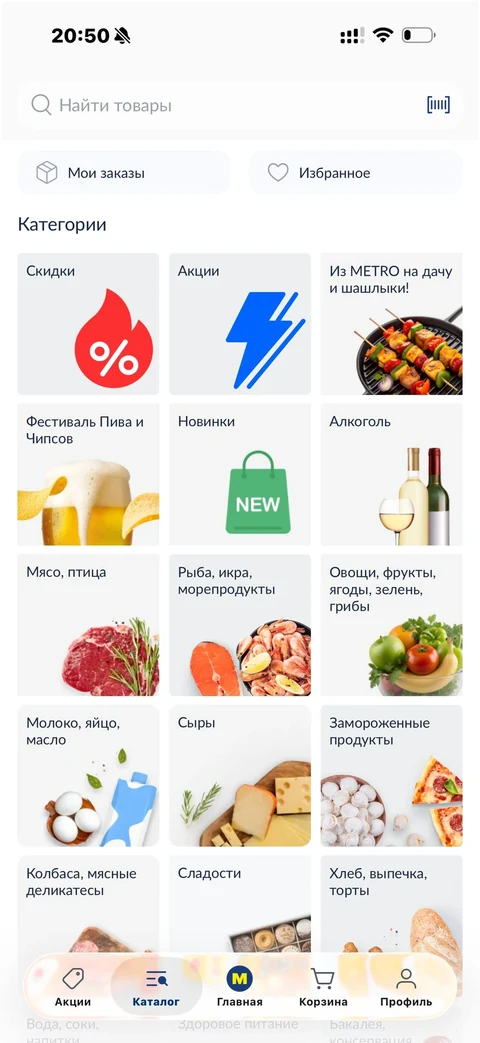Open Молоко, яйцо, масло category

88,776
